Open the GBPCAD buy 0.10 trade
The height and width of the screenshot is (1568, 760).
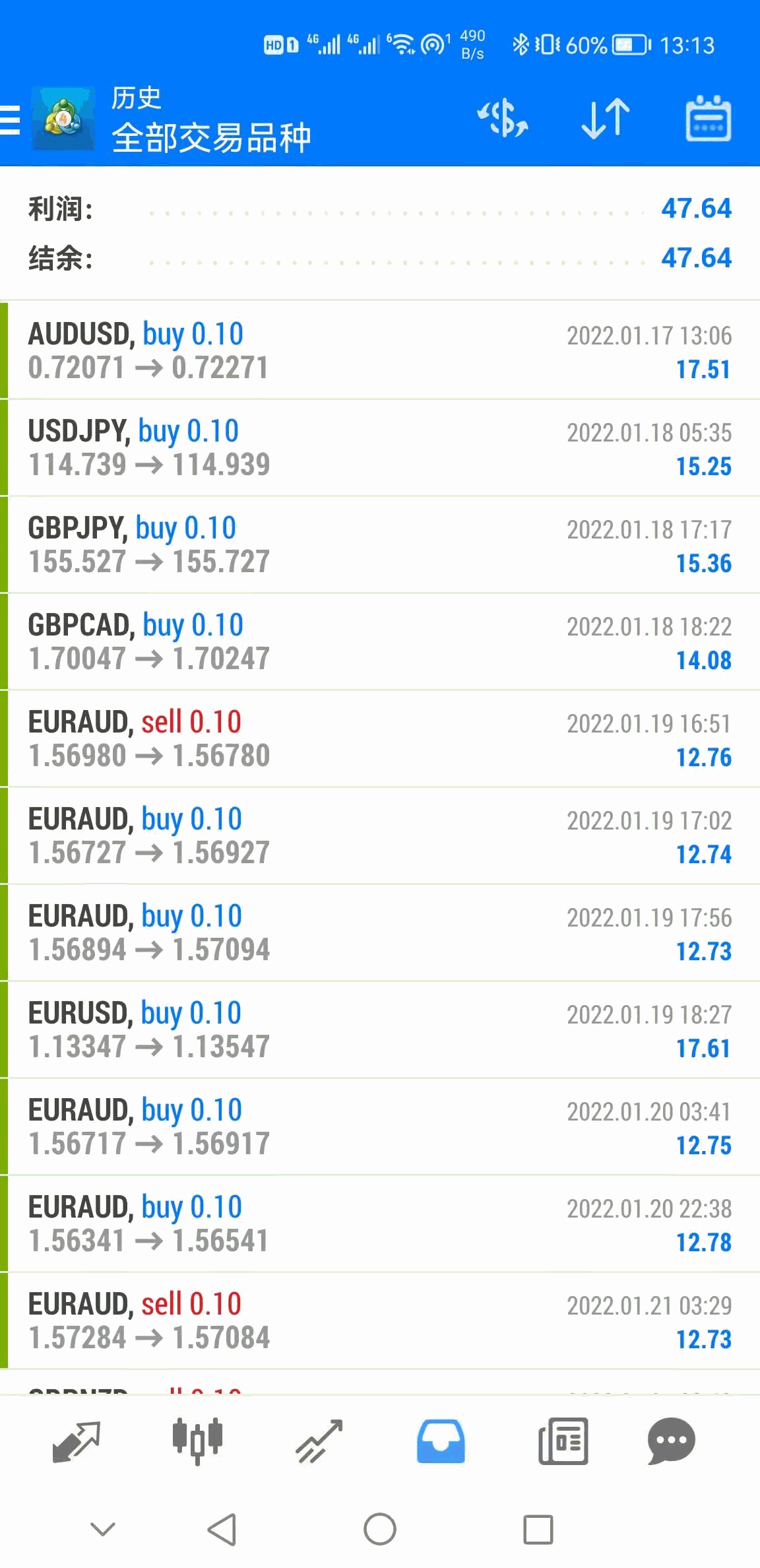(x=380, y=641)
